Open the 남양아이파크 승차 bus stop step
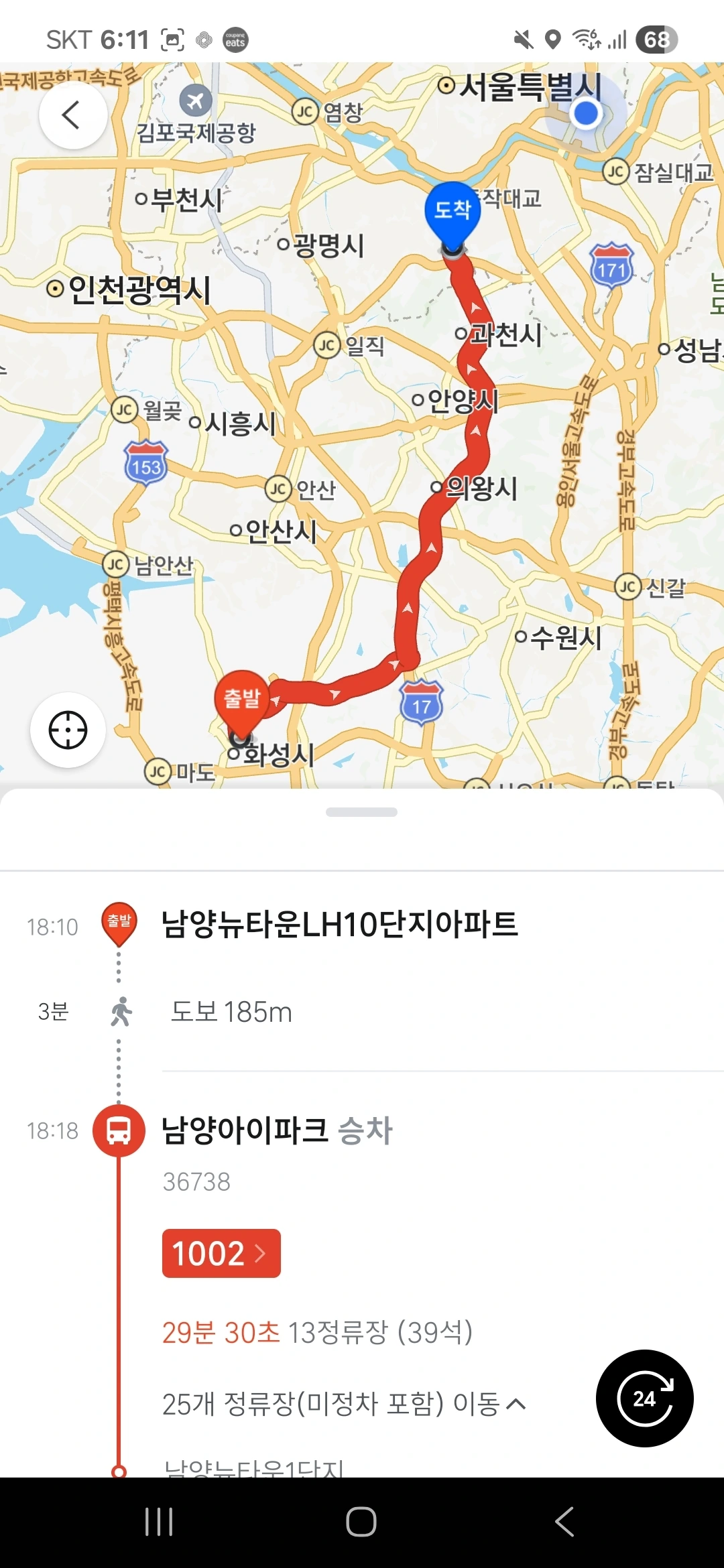 [276, 1130]
